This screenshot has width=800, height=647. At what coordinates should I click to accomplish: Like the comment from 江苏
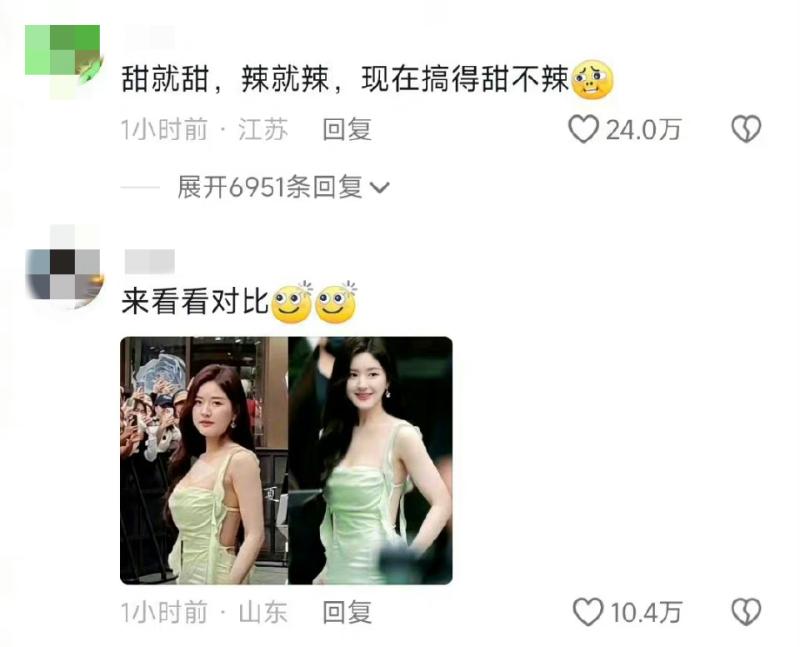584,129
